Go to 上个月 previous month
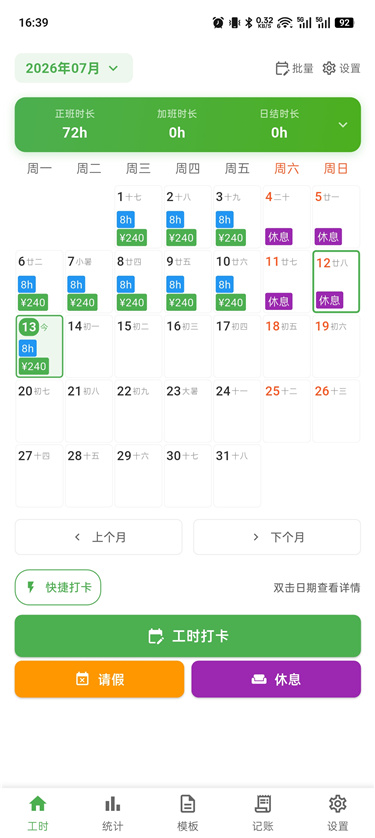Screen dimensions: 375x838 (99, 537)
